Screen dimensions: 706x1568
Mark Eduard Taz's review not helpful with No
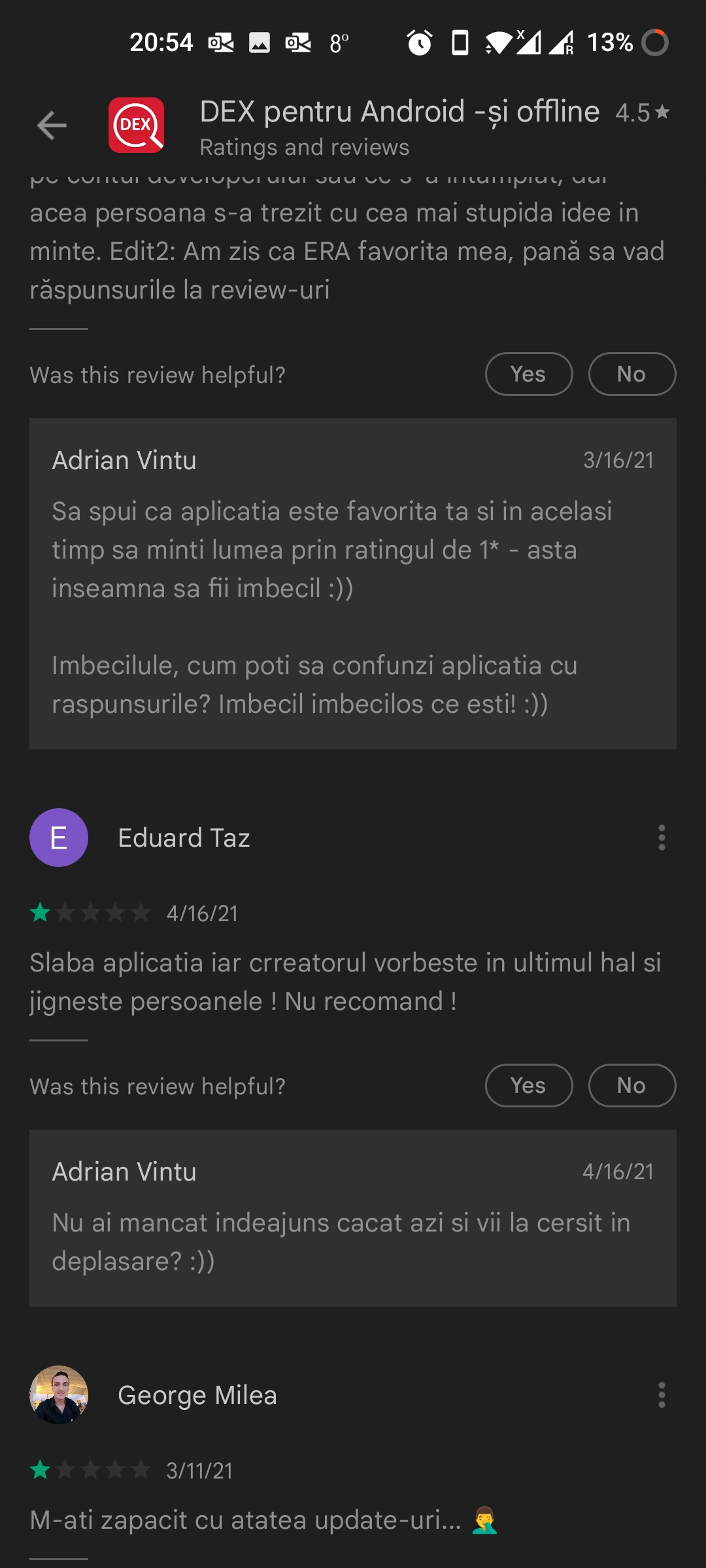click(x=631, y=1086)
